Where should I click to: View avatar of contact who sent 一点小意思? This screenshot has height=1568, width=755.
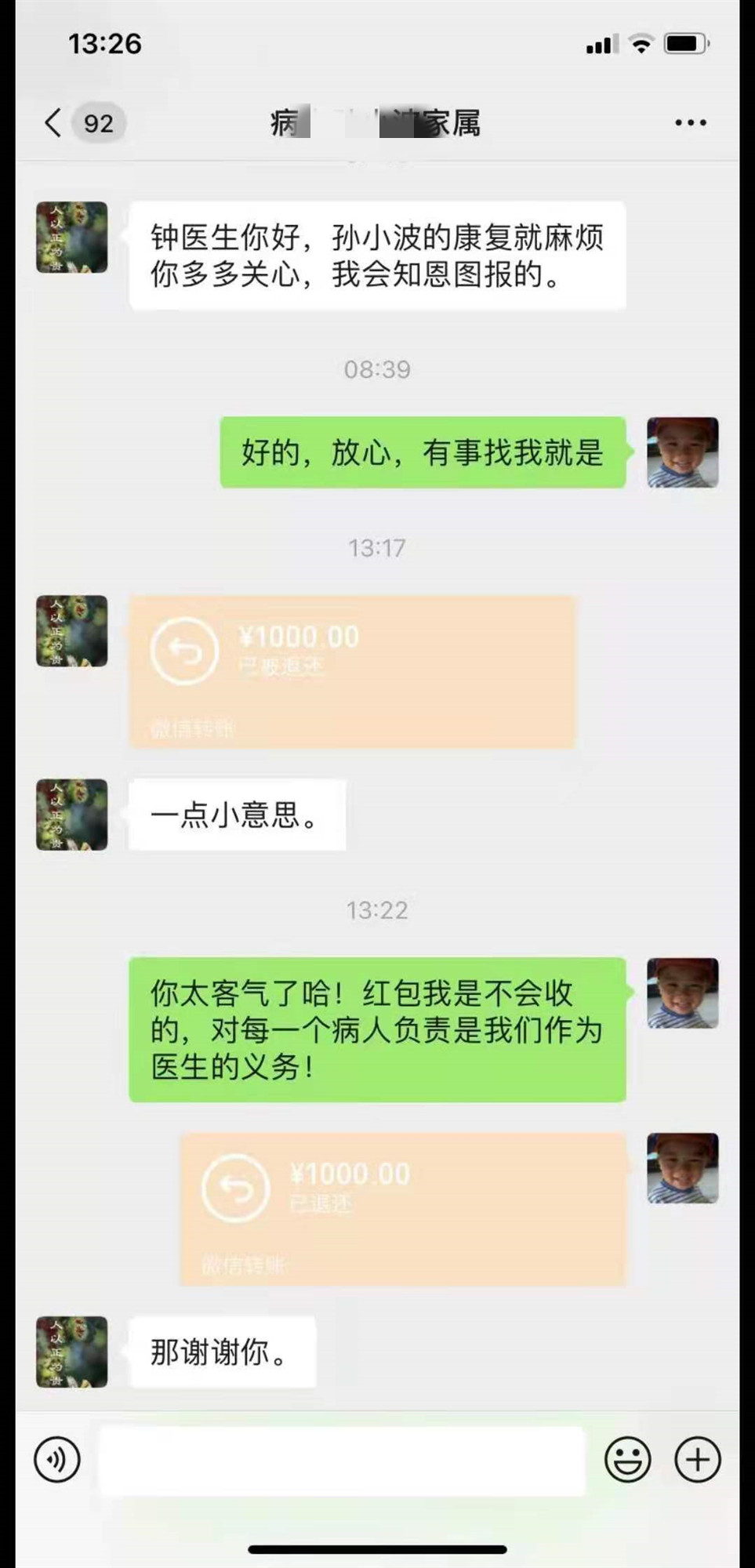pyautogui.click(x=72, y=815)
